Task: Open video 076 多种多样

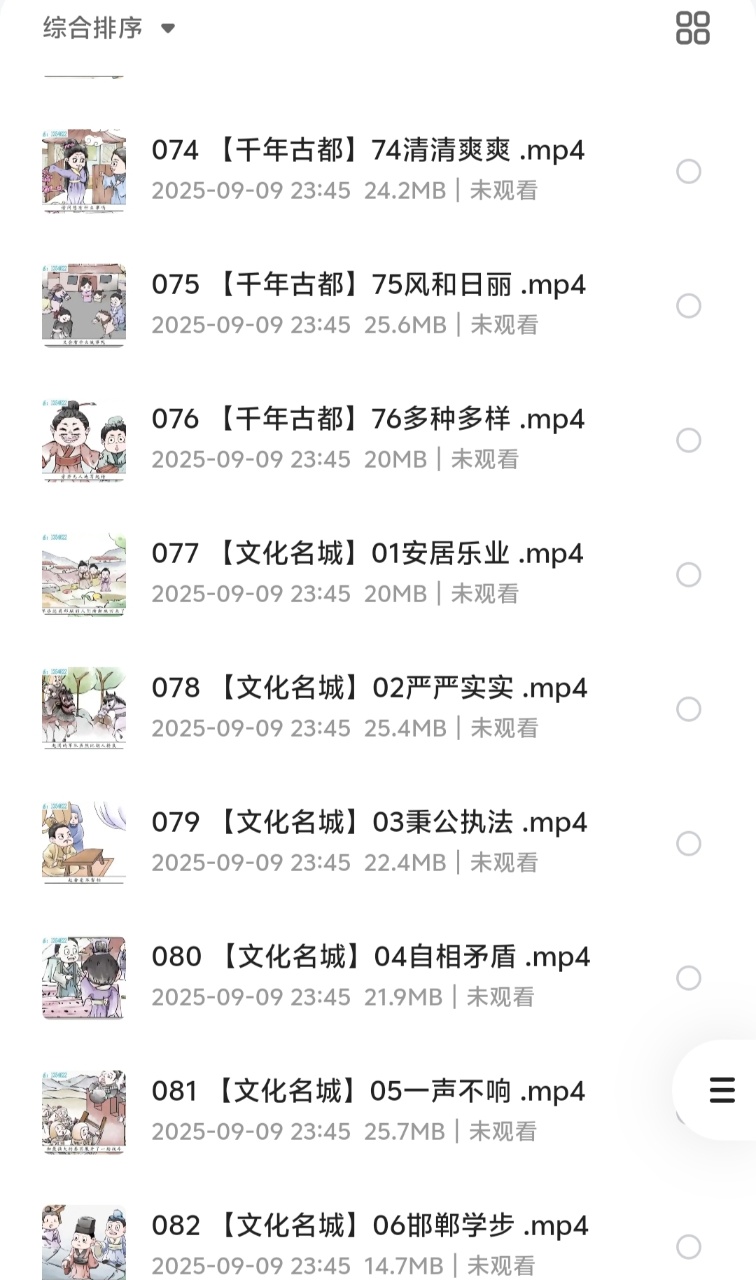Action: point(368,419)
